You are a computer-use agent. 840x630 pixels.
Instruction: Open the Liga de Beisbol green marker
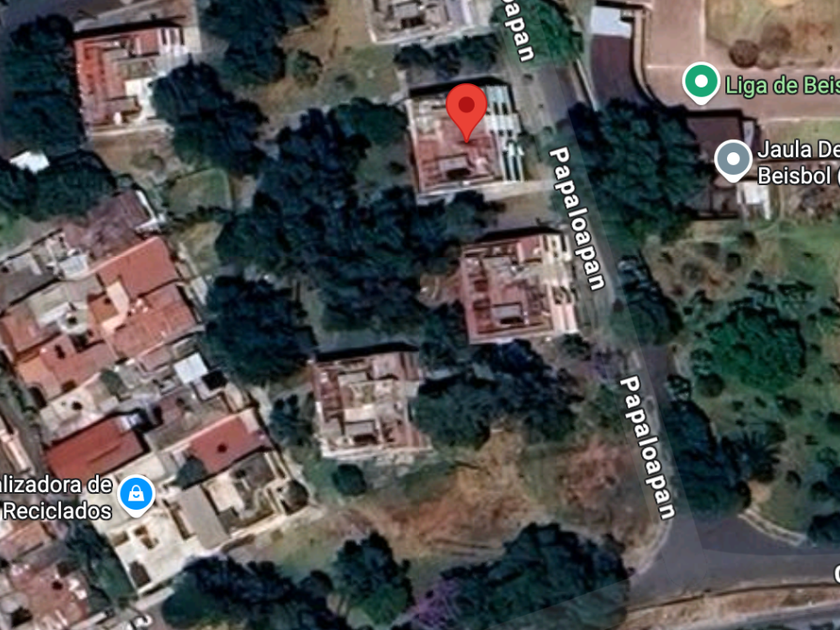tap(701, 83)
